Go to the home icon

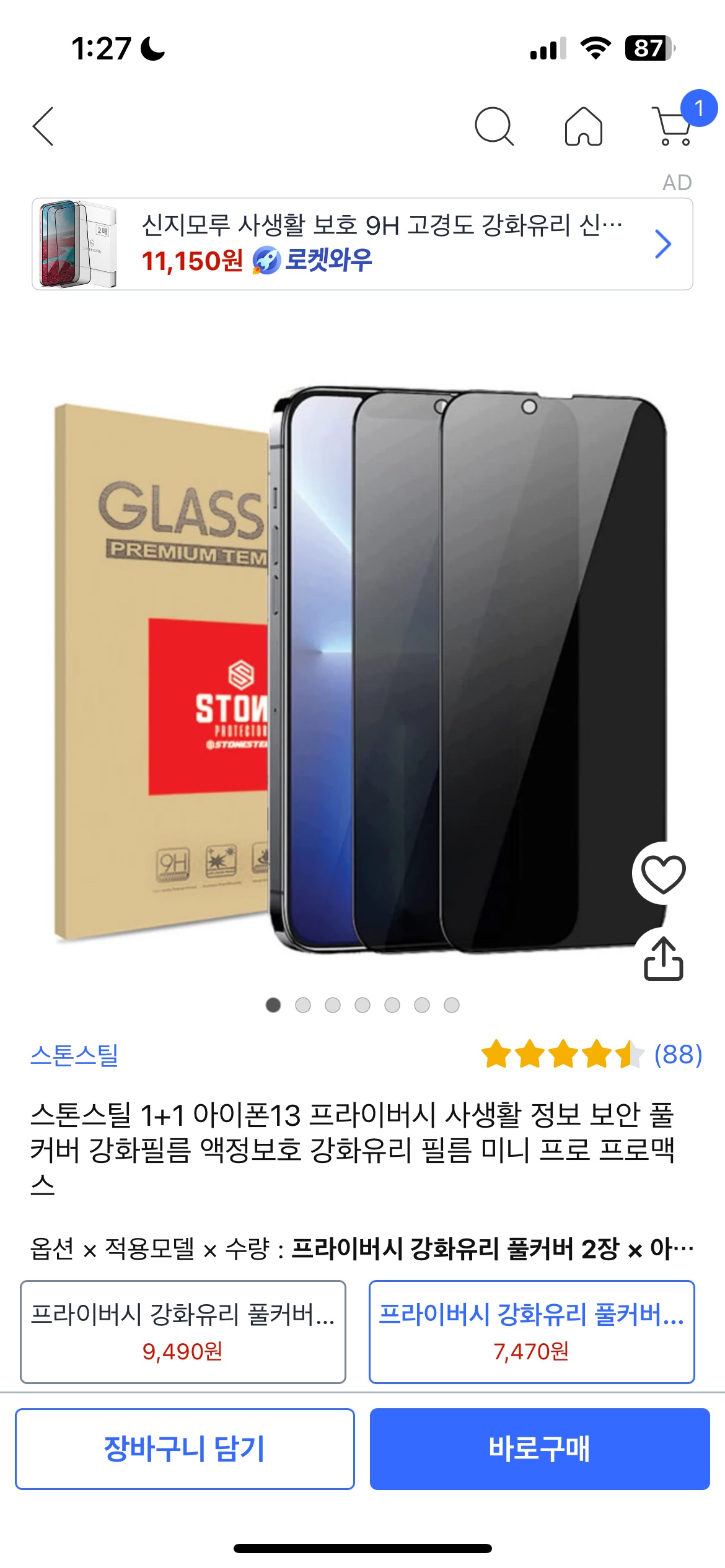pyautogui.click(x=583, y=126)
